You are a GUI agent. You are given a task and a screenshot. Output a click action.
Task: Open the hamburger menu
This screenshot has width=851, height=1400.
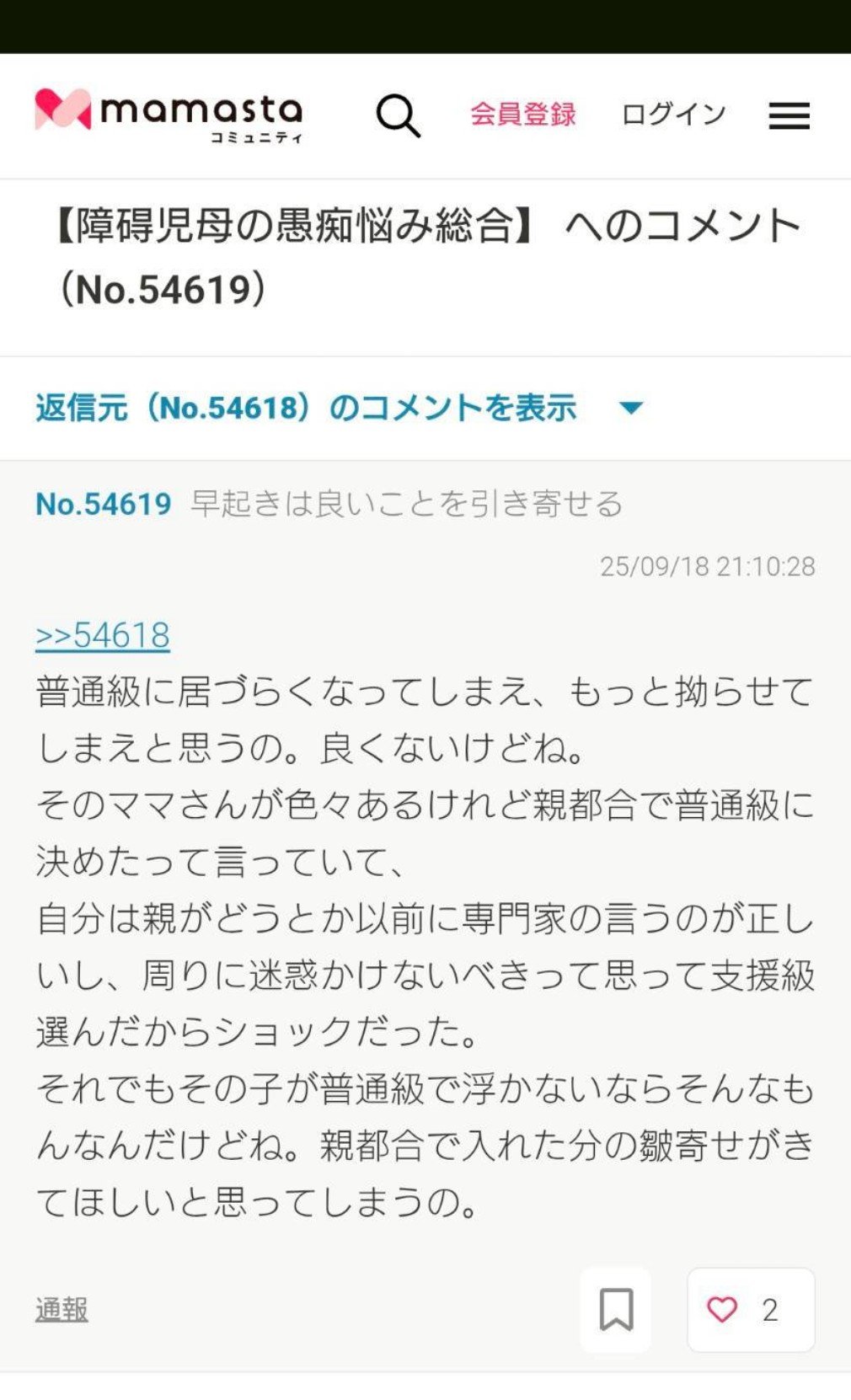coord(789,115)
